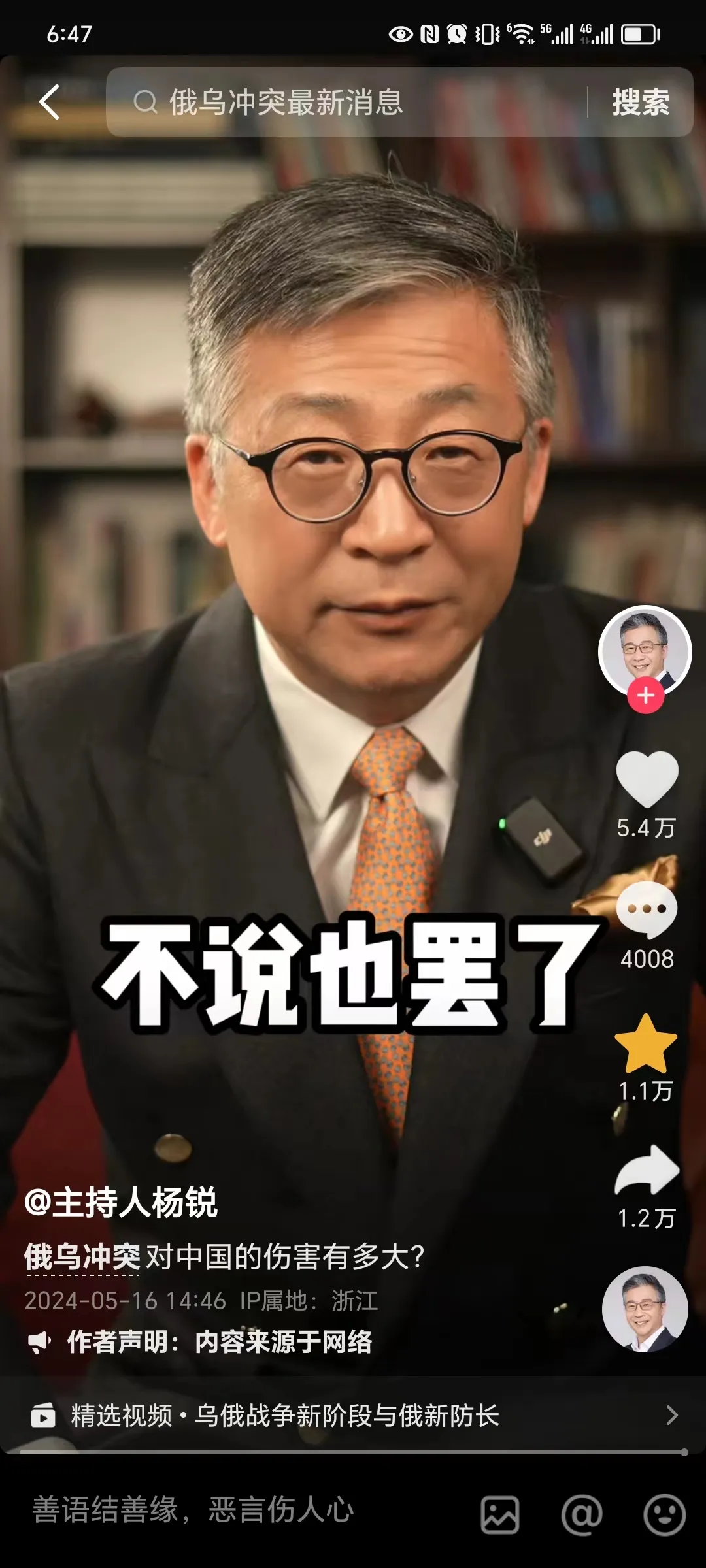Attach an image to the comment
Screen dimensions: 706x1568
tap(500, 1514)
